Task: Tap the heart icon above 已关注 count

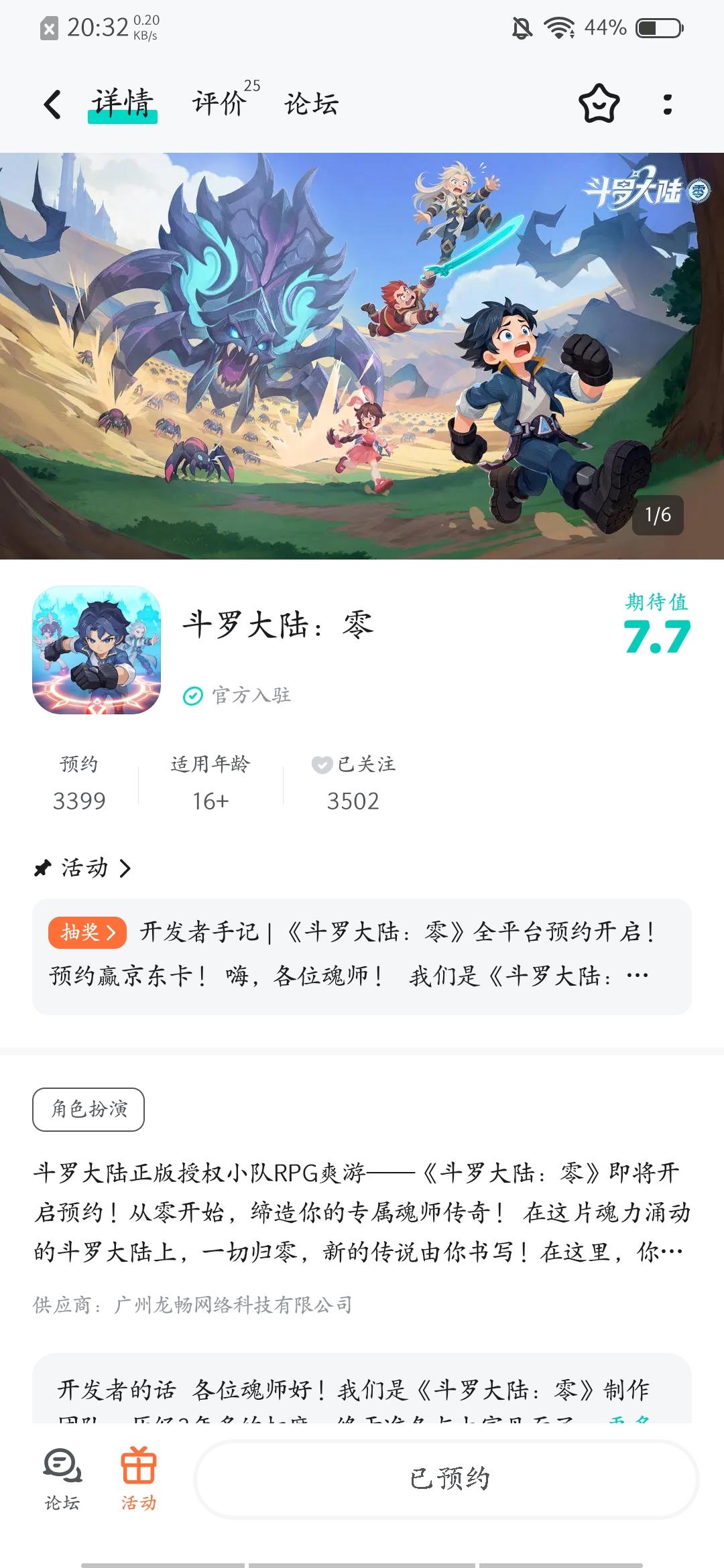Action: (x=321, y=764)
